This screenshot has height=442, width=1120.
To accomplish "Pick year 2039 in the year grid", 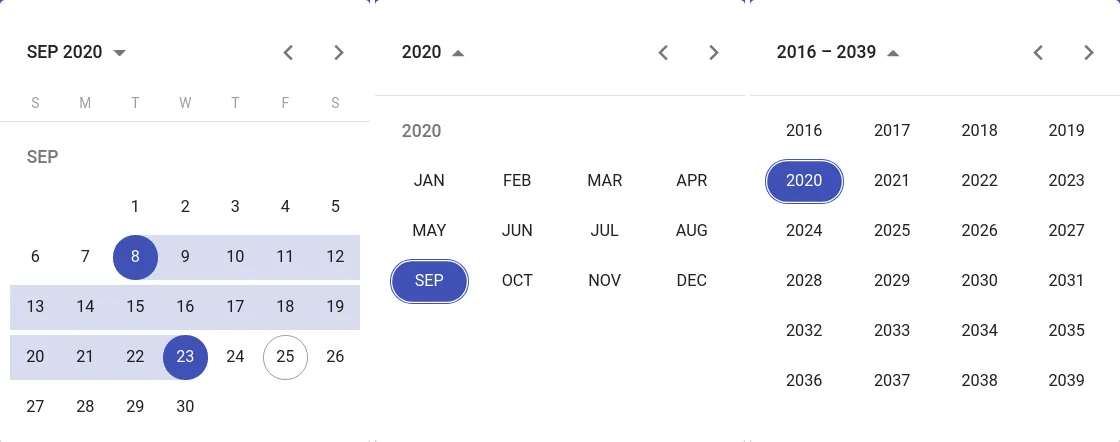I will pos(1067,381).
